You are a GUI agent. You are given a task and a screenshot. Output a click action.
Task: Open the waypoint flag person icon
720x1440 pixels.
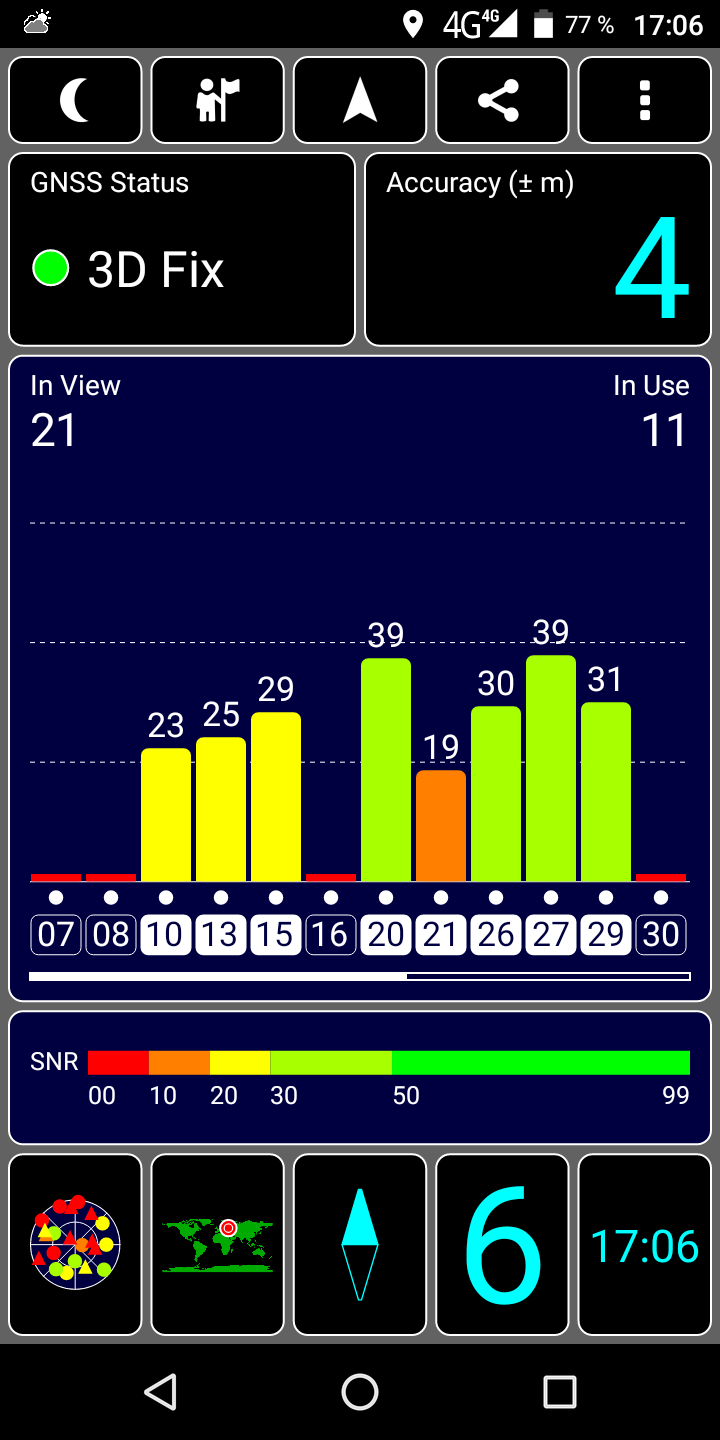pyautogui.click(x=218, y=100)
